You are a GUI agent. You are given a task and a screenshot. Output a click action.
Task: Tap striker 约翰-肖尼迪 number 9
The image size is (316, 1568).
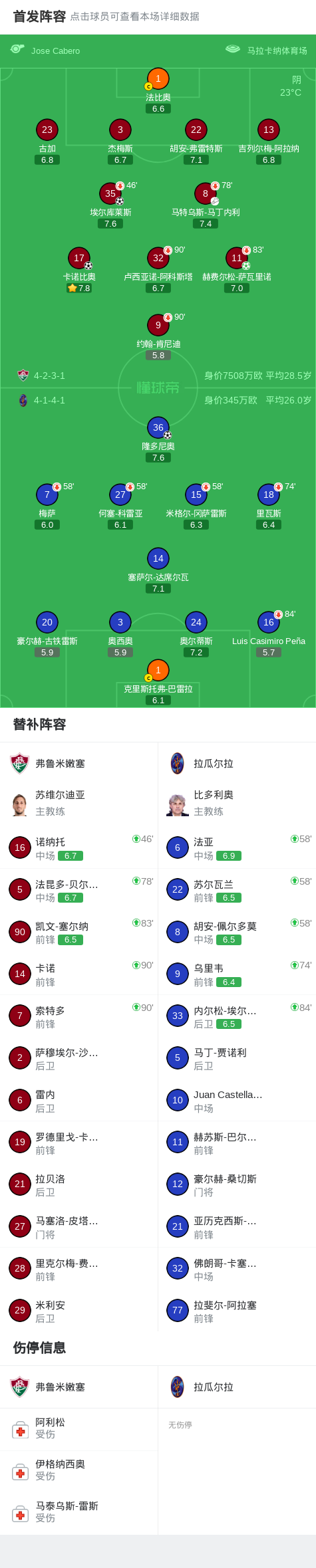[158, 336]
